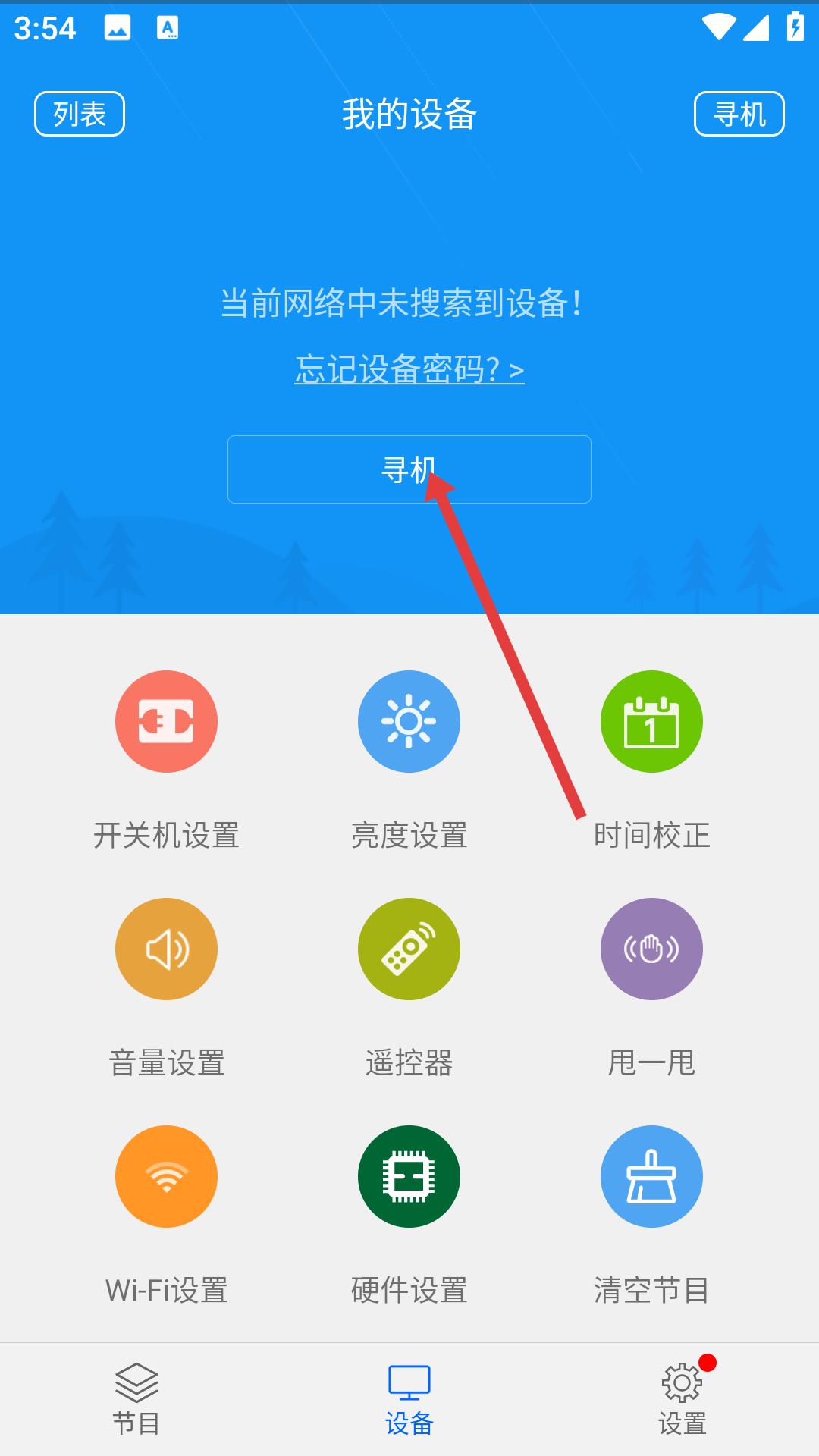Tap 寻机 in the top right corner
819x1456 pixels.
point(739,114)
